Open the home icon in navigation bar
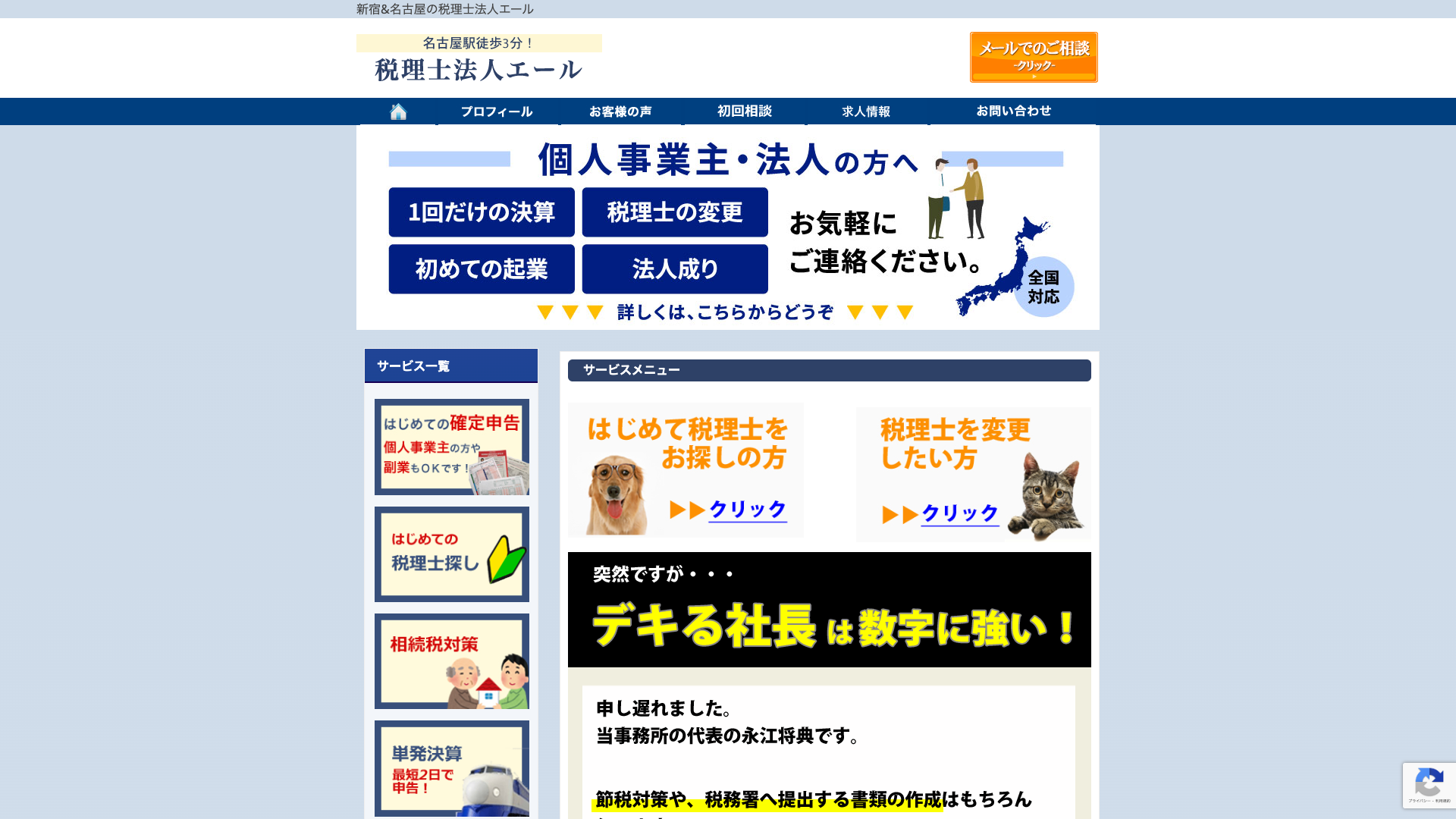Image resolution: width=1456 pixels, height=819 pixels. (x=398, y=111)
